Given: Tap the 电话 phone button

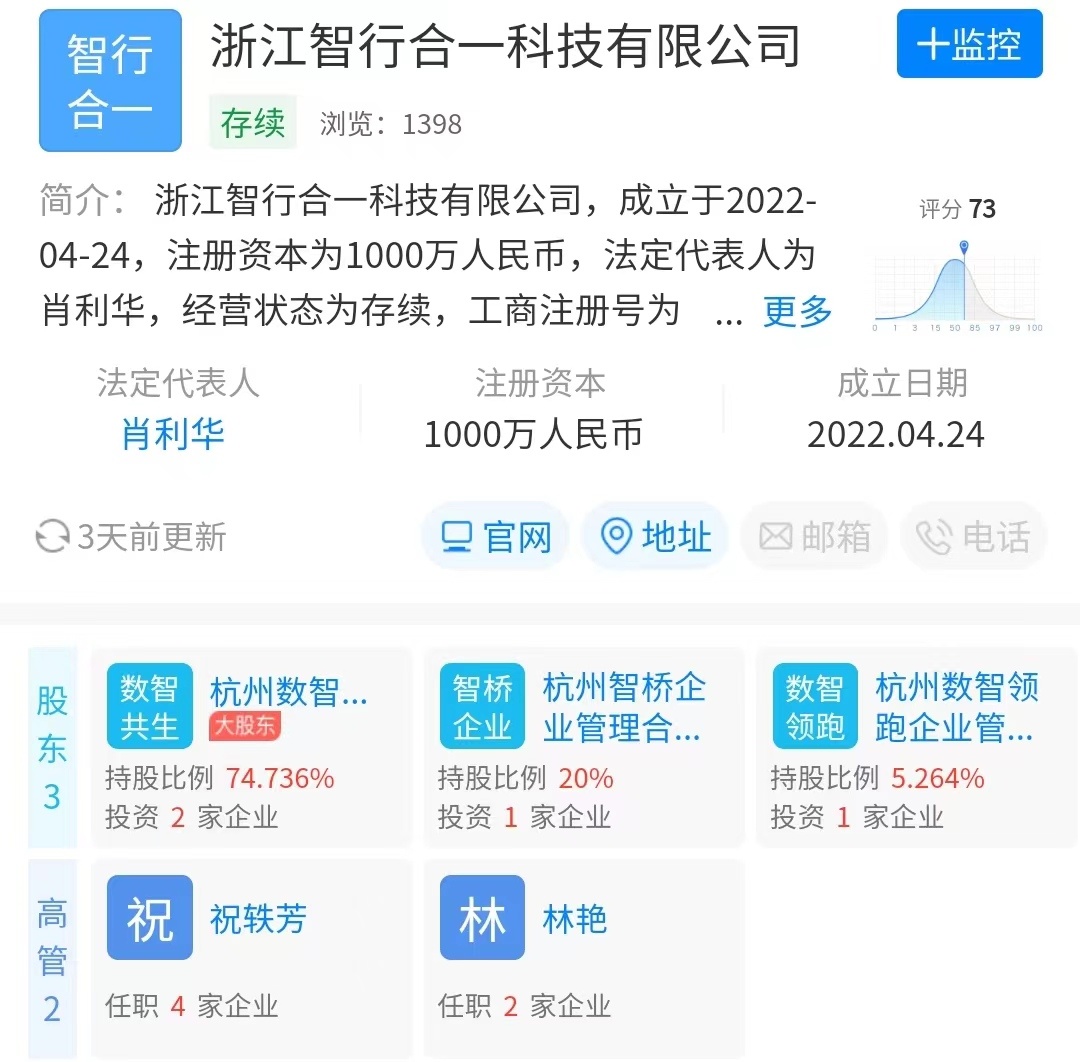Looking at the screenshot, I should click(974, 537).
